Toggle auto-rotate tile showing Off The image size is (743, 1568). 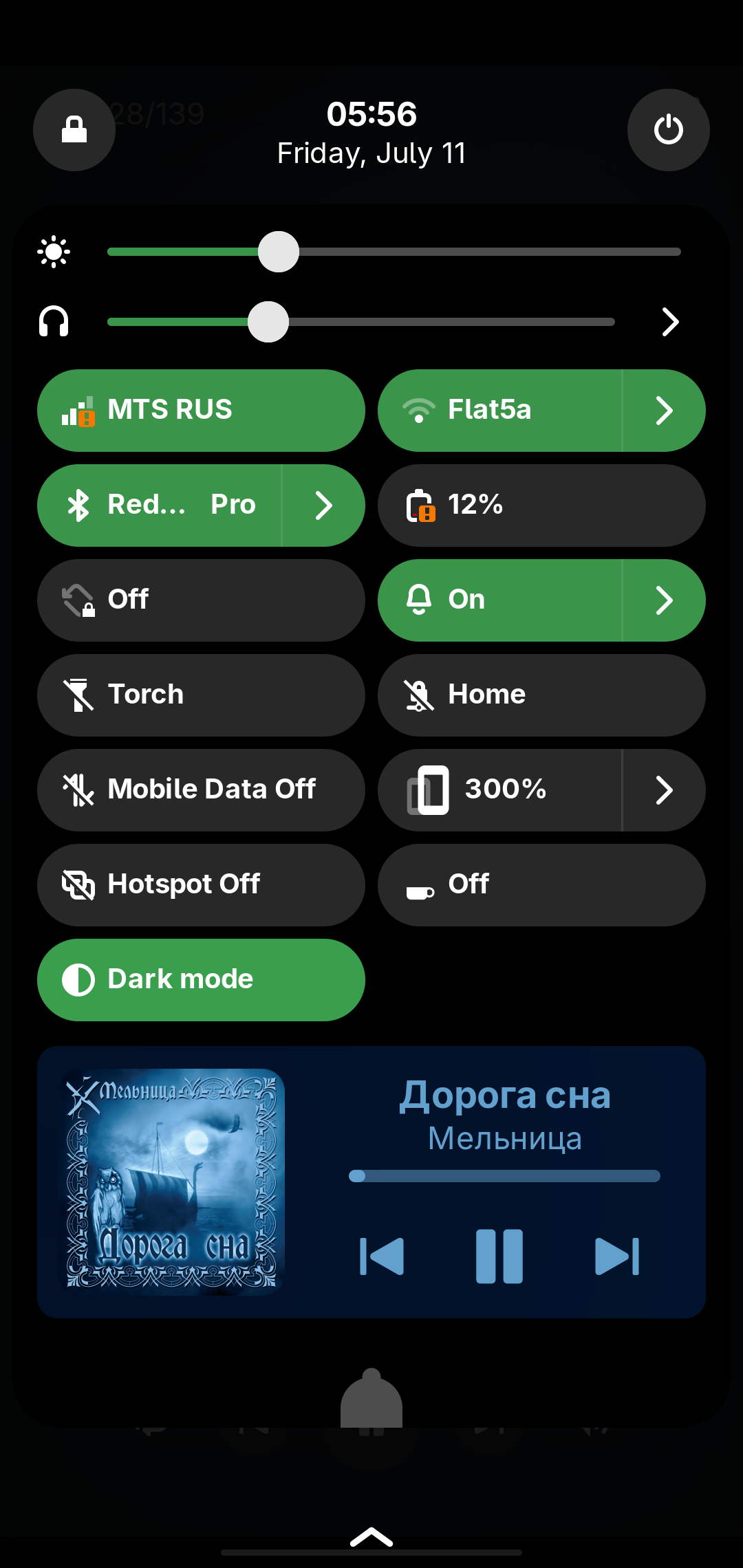coord(200,600)
